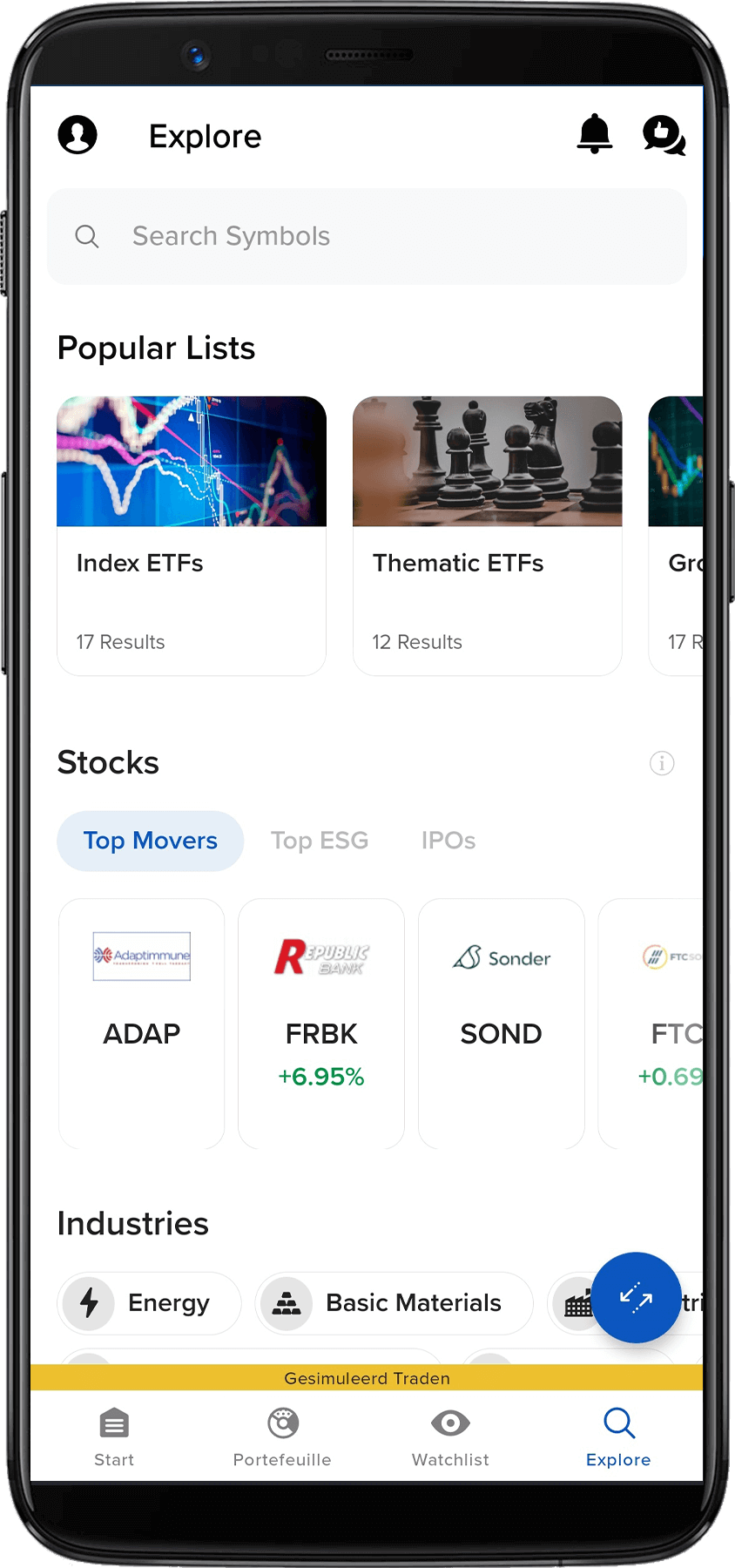Switch to the Top ESG filter
The height and width of the screenshot is (1568, 735).
click(320, 840)
